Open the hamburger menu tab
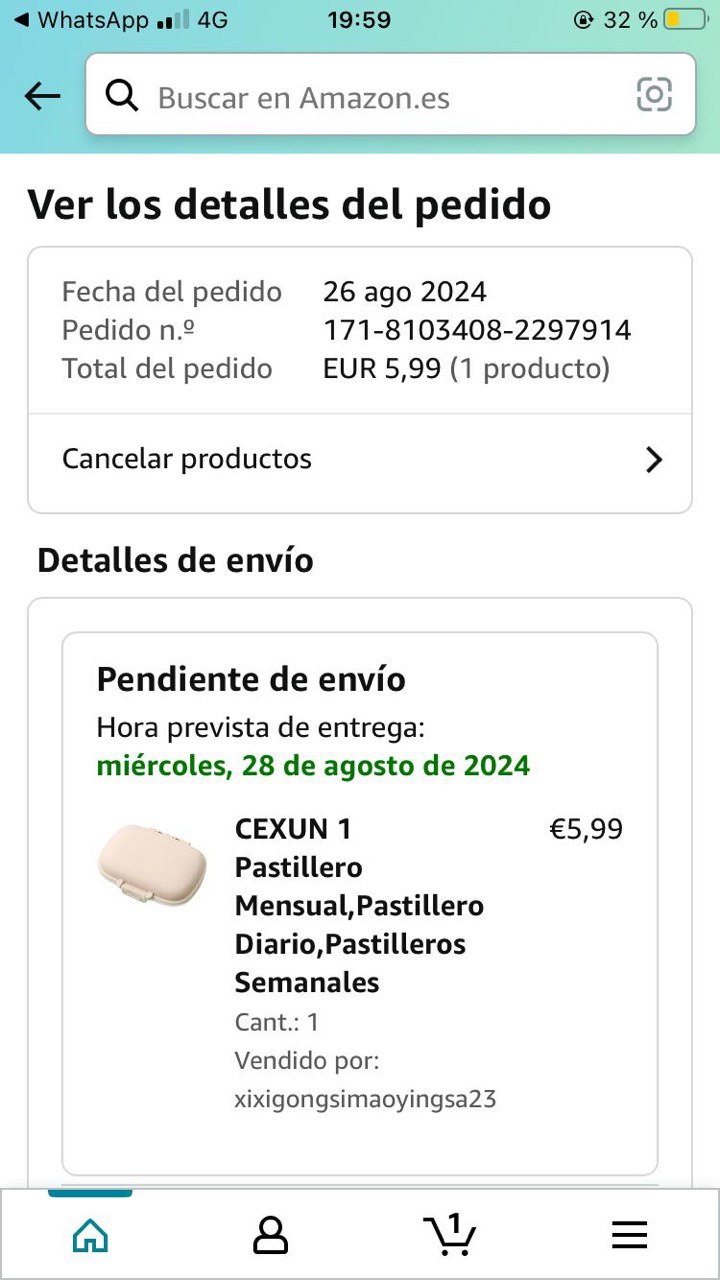The image size is (720, 1280). tap(629, 1236)
